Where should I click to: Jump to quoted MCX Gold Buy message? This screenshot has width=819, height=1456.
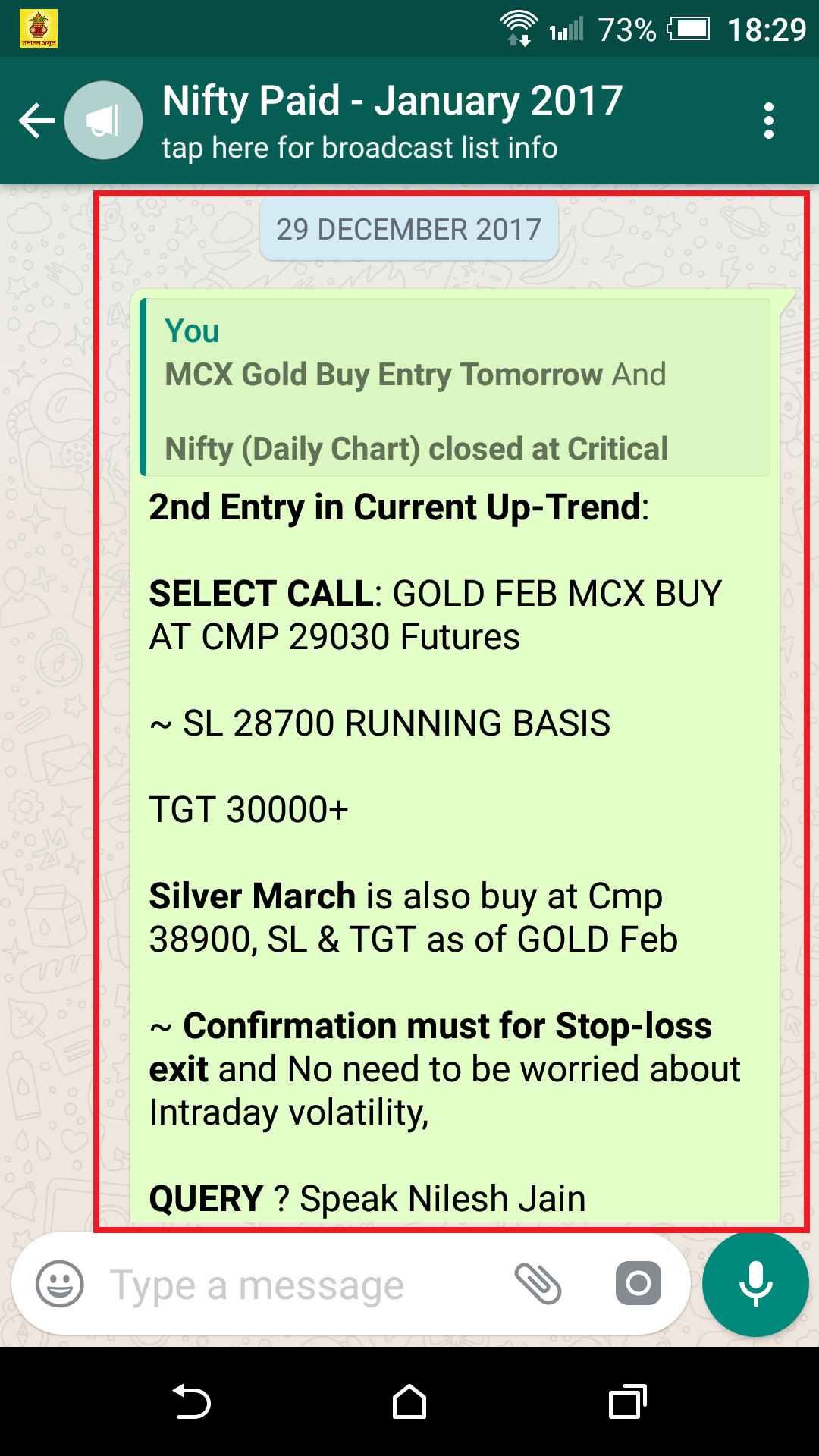pyautogui.click(x=455, y=388)
